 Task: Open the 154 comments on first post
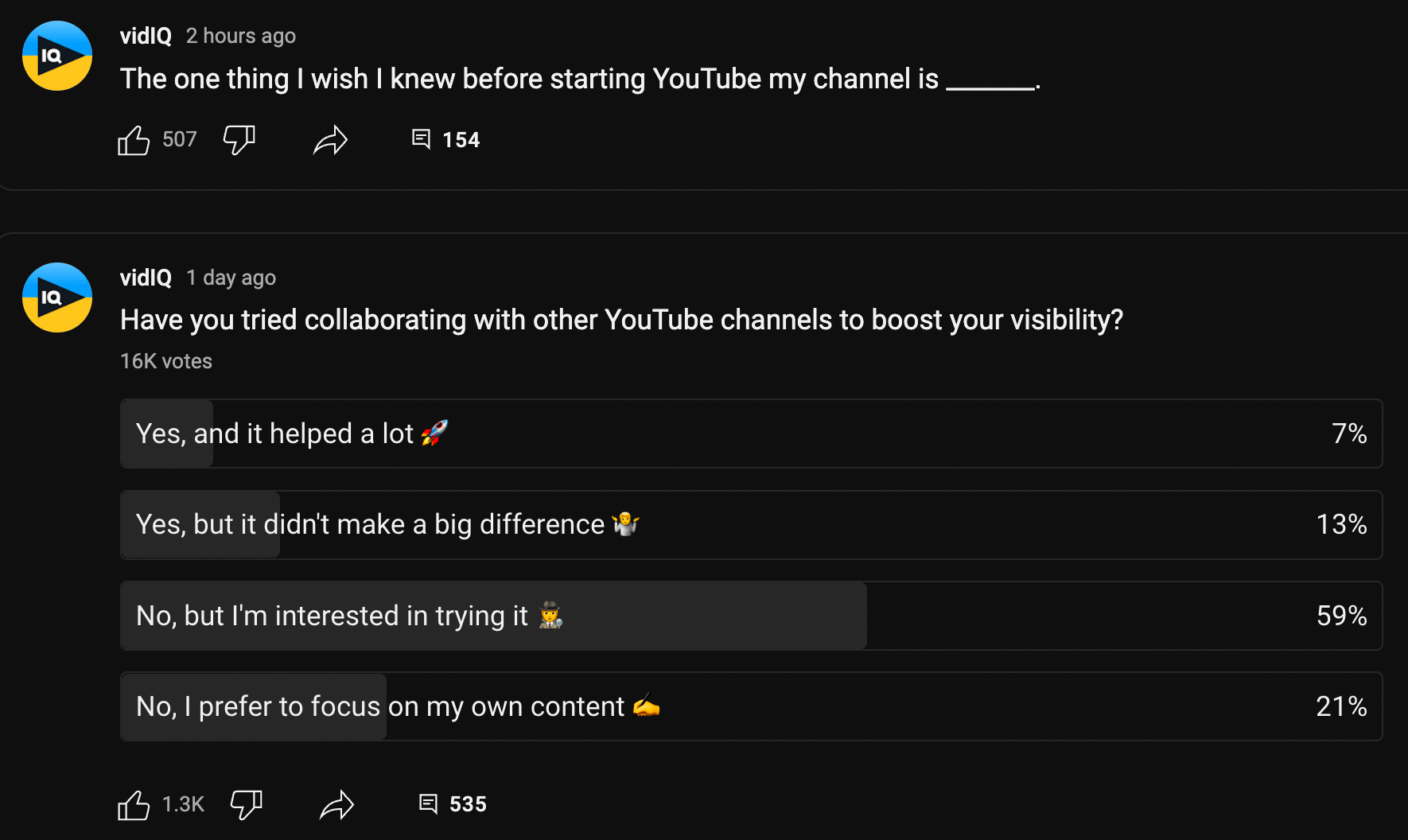click(445, 140)
